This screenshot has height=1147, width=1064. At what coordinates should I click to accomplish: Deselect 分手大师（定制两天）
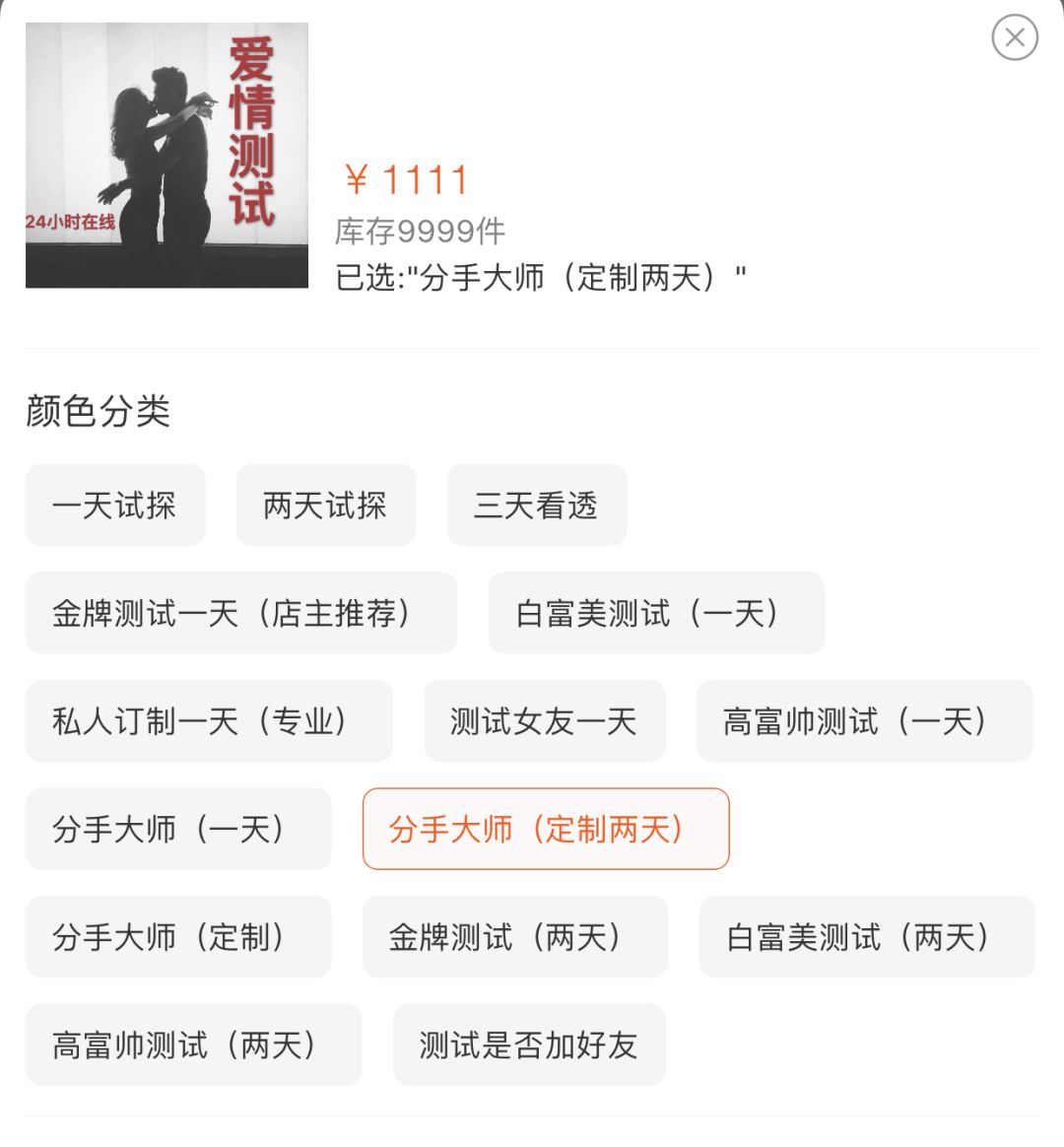point(546,829)
